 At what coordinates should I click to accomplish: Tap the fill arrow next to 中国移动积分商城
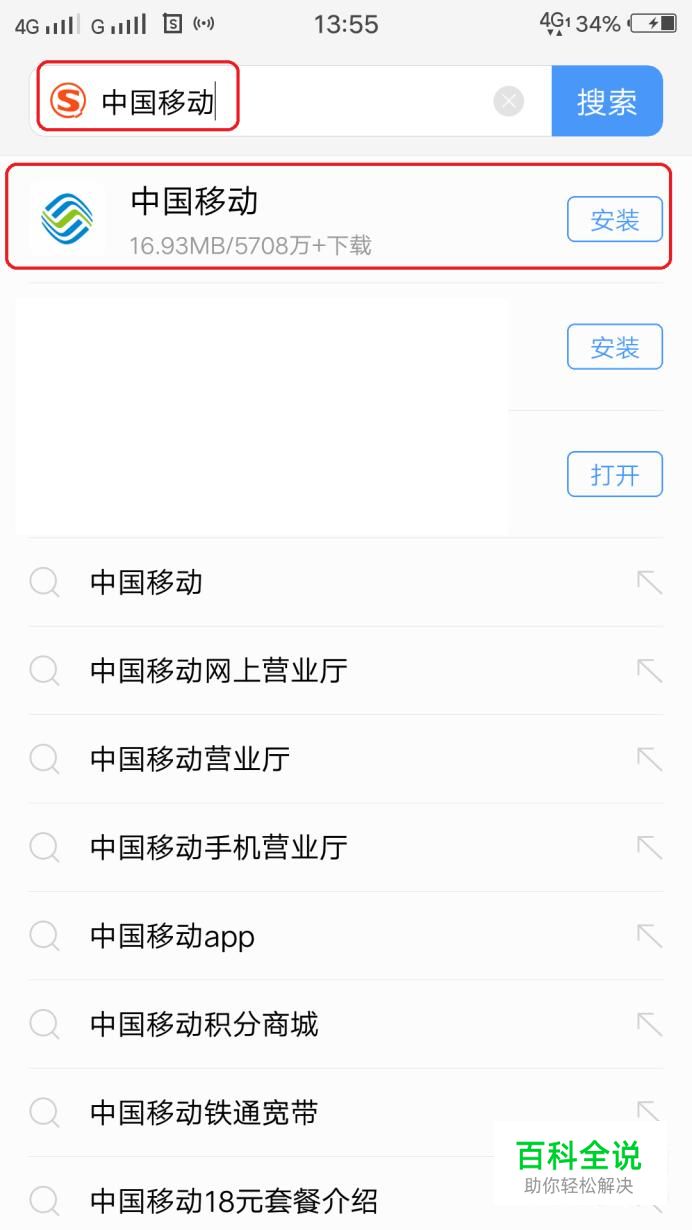coord(650,1024)
